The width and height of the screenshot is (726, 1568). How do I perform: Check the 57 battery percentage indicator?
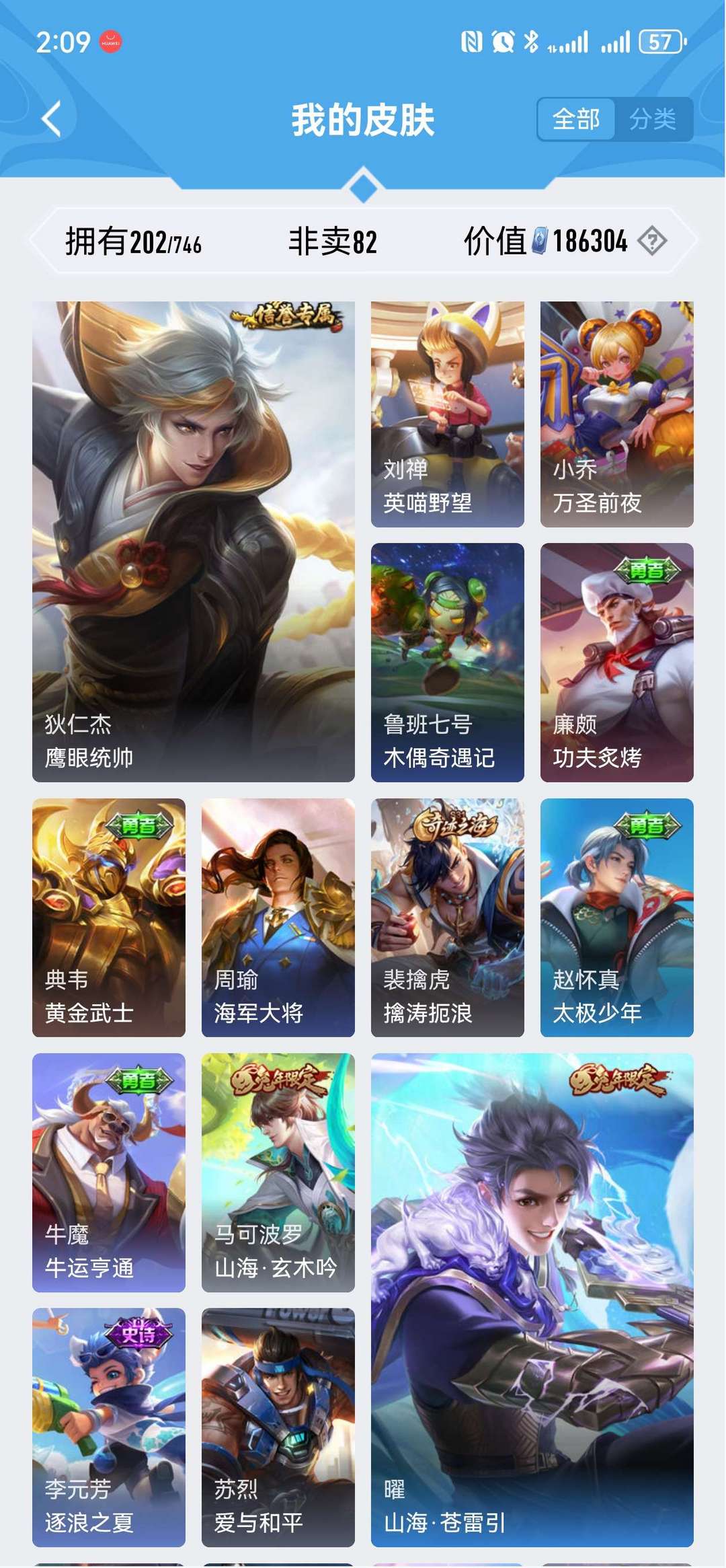coord(661,40)
